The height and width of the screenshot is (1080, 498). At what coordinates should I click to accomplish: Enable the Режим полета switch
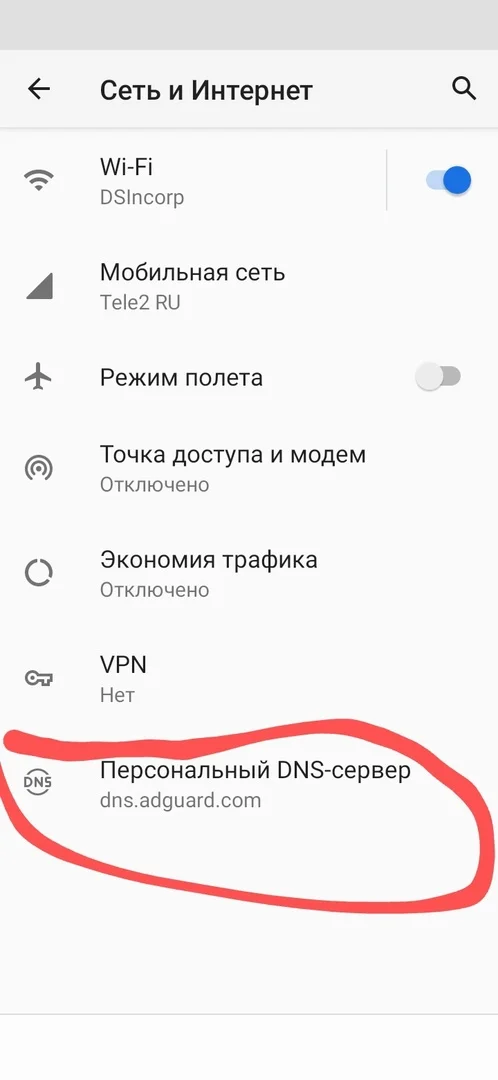click(x=438, y=377)
